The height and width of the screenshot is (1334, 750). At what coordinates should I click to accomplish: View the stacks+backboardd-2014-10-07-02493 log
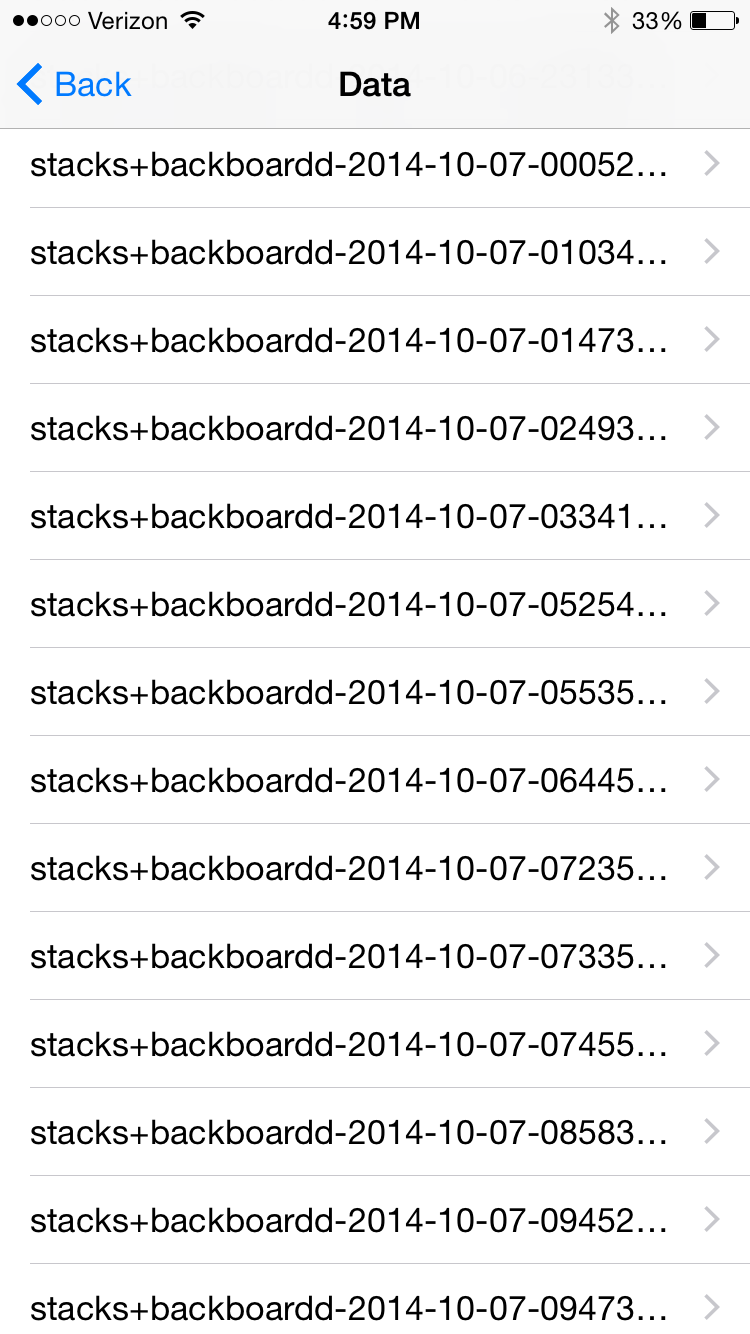pyautogui.click(x=350, y=429)
